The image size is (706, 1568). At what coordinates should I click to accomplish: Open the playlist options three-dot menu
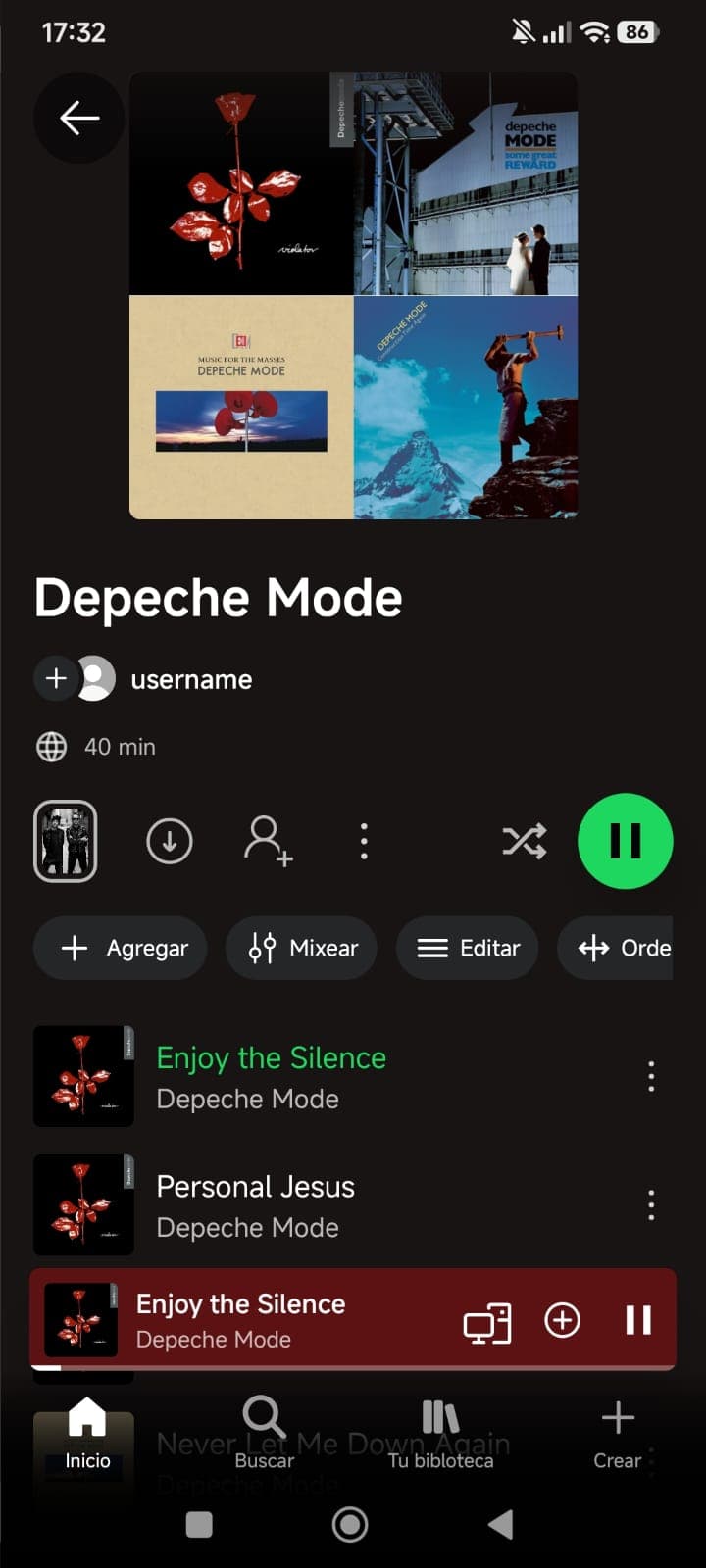tap(364, 841)
